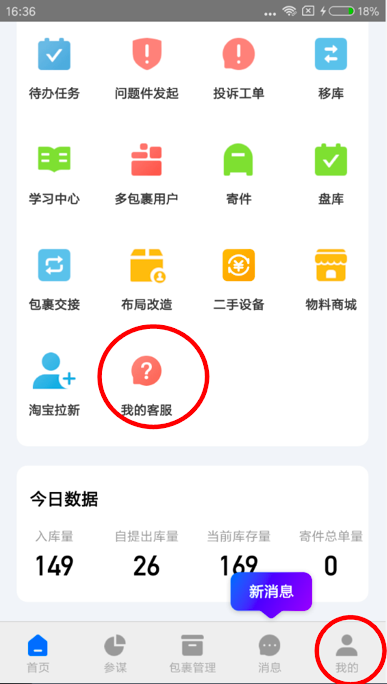Open 待办任务

point(54,68)
